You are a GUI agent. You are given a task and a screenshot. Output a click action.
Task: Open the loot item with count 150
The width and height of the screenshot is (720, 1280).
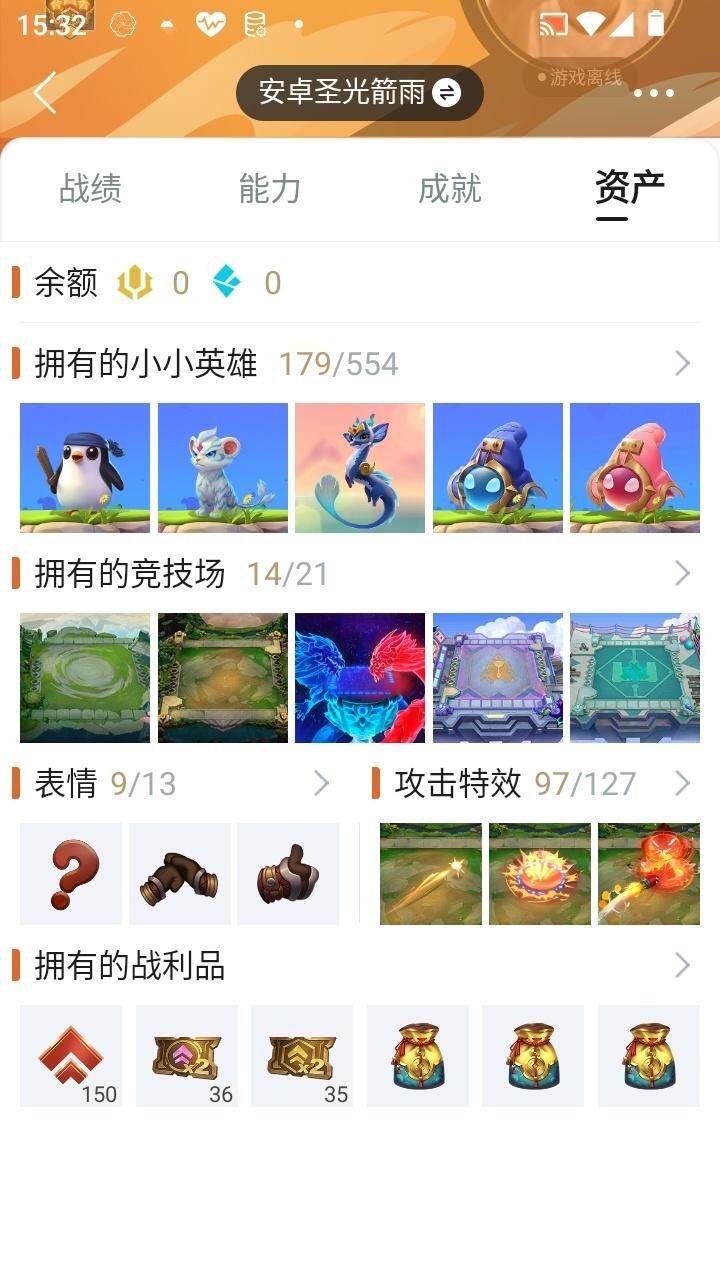[71, 1056]
